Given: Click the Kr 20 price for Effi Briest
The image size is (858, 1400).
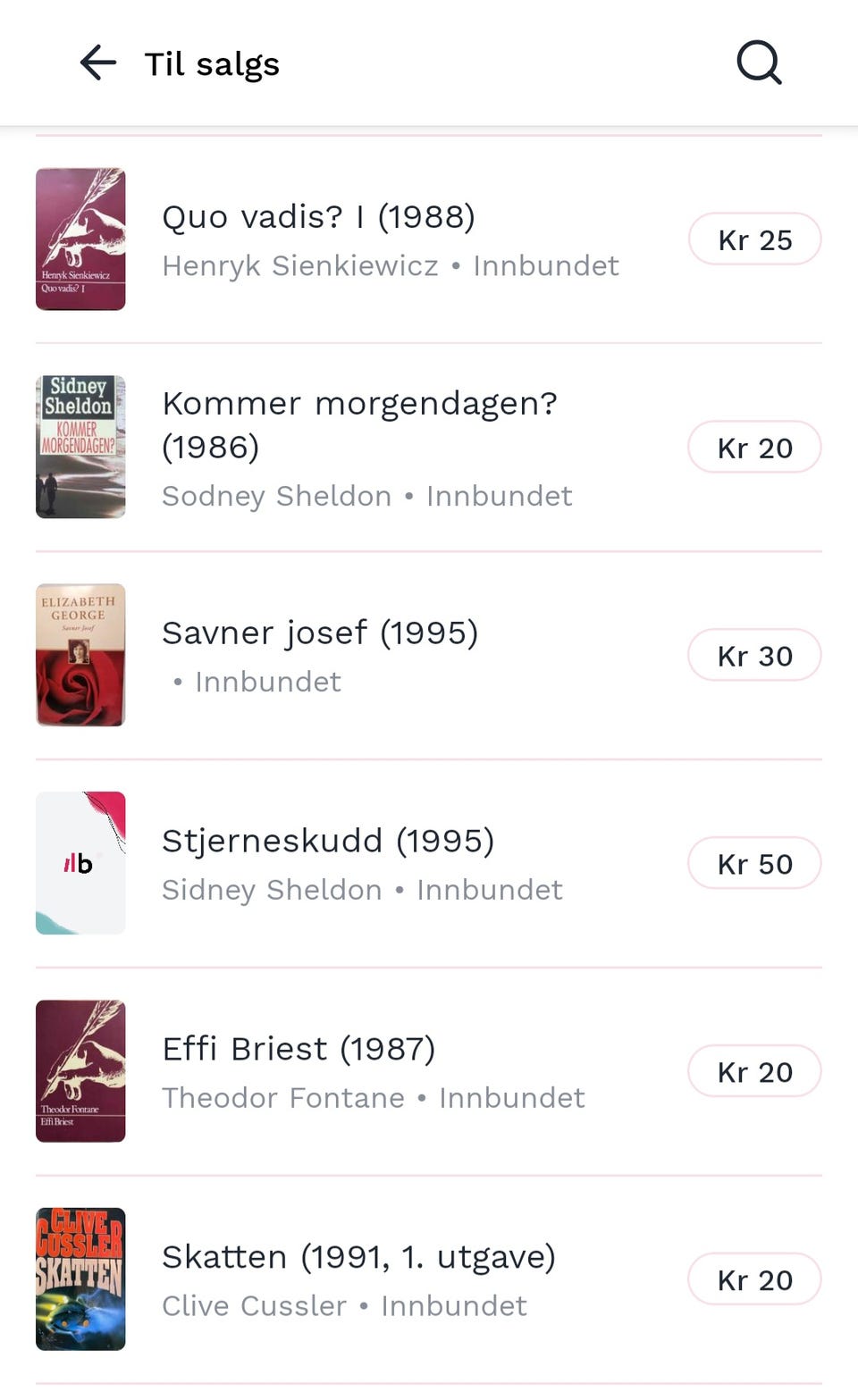Looking at the screenshot, I should [754, 1070].
